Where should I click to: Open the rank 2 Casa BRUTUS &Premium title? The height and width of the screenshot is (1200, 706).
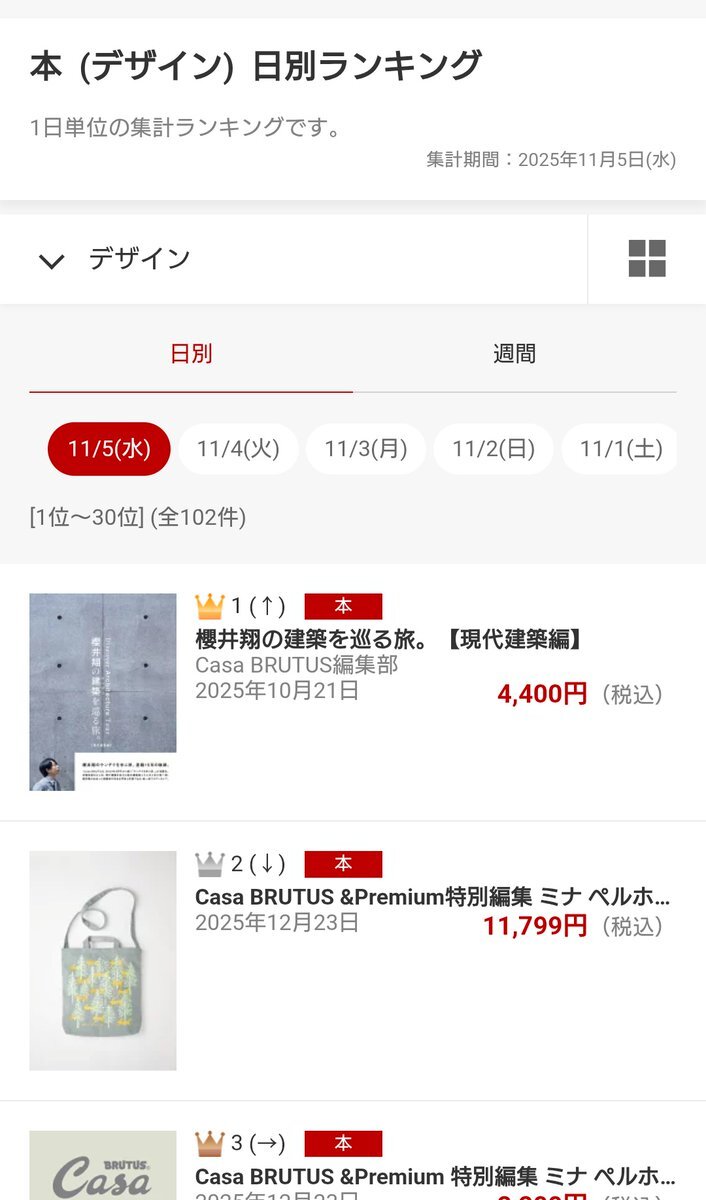tap(432, 897)
